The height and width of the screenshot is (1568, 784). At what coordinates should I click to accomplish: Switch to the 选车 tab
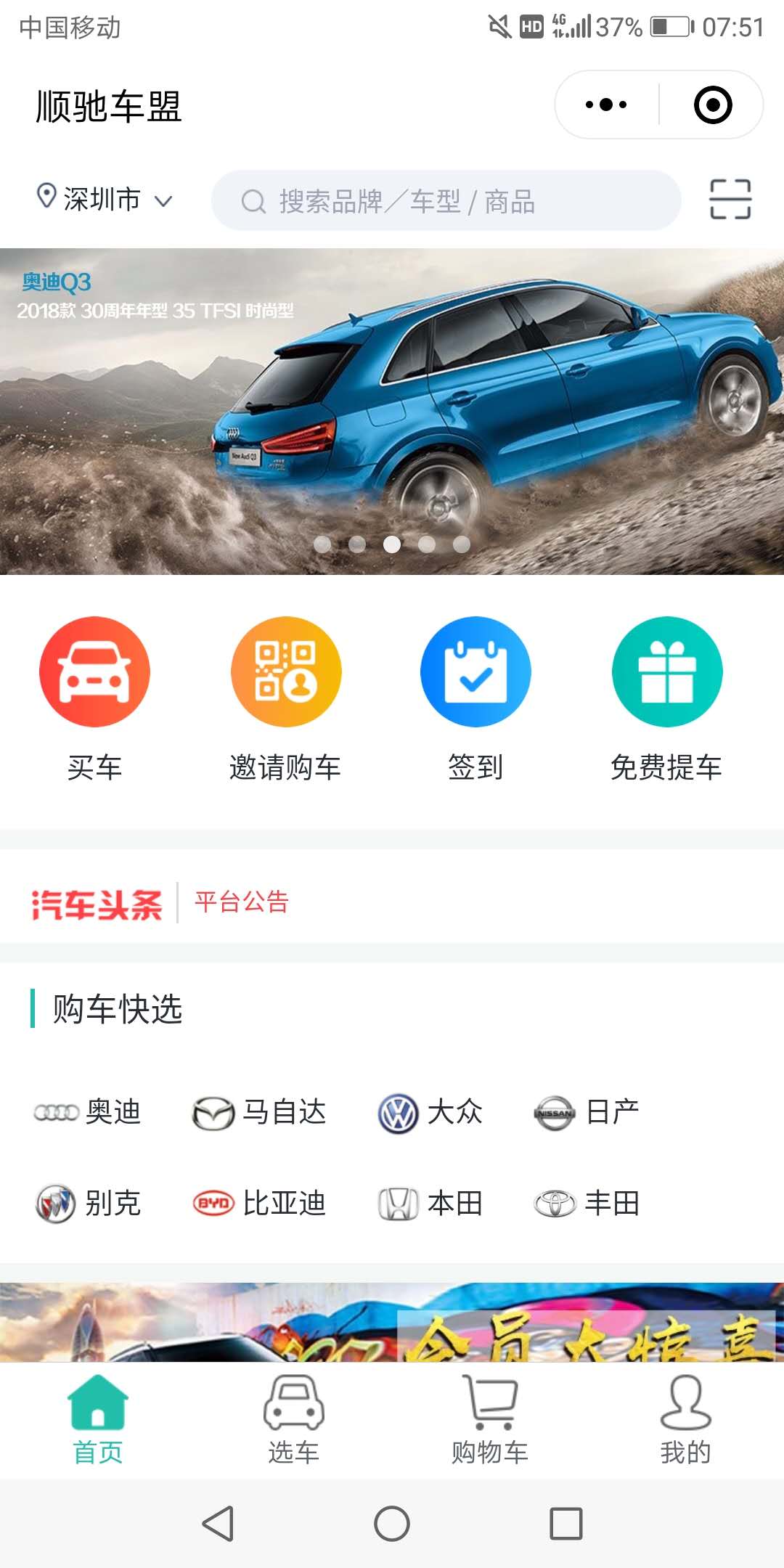(x=294, y=1421)
